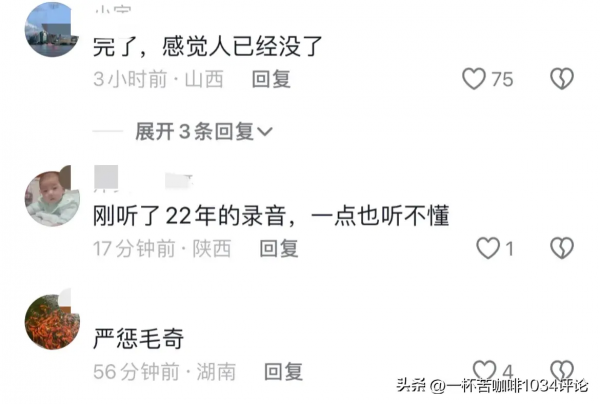Dislike the comment '严惩毛奇'

tap(562, 371)
